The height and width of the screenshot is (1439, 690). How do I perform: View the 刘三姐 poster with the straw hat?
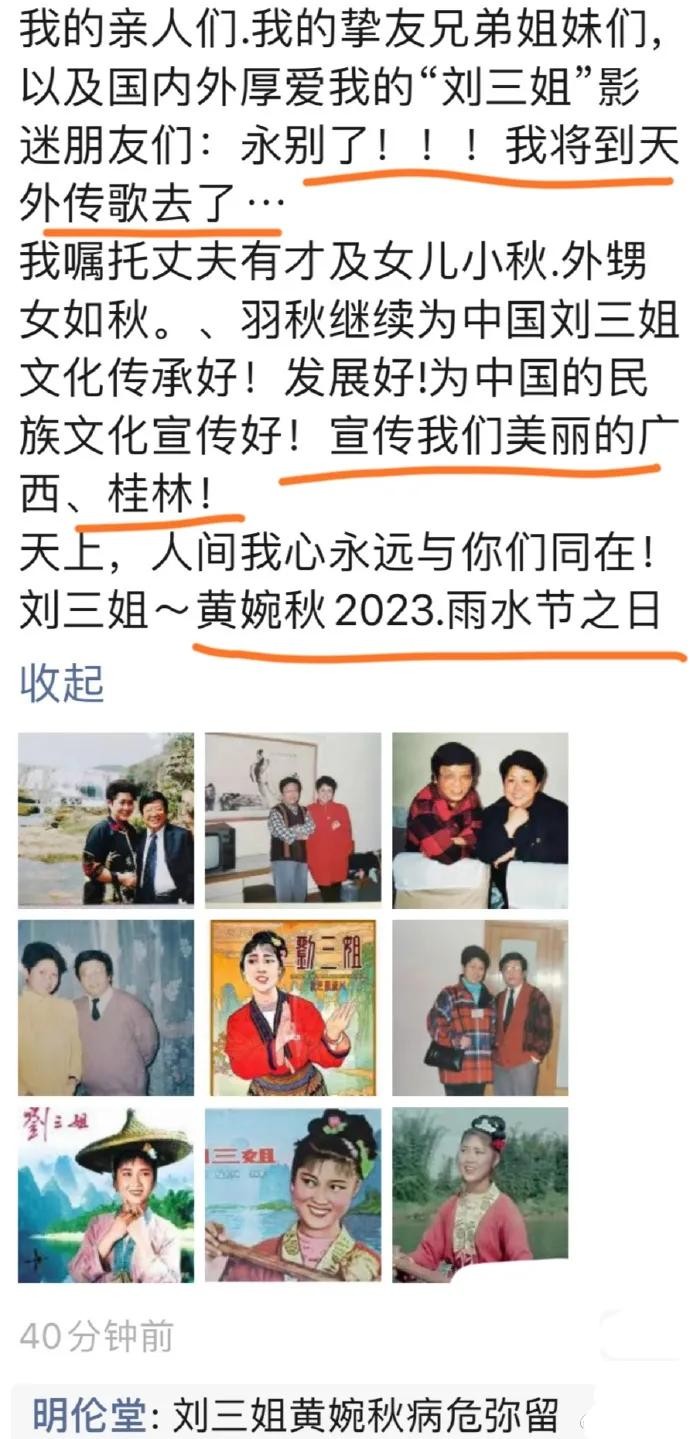[106, 1194]
